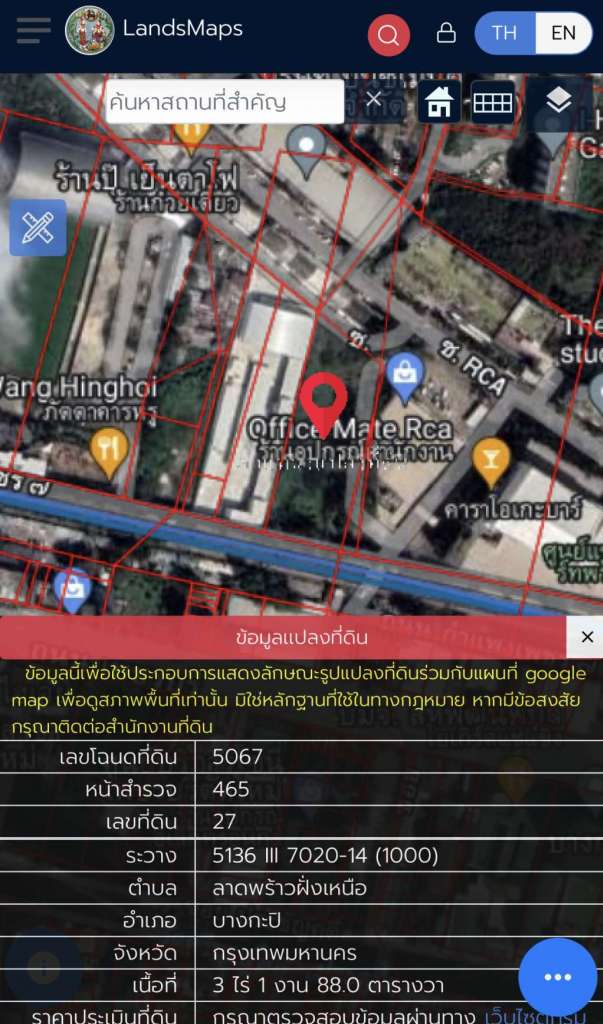Open the measure drawing tool

(37, 228)
